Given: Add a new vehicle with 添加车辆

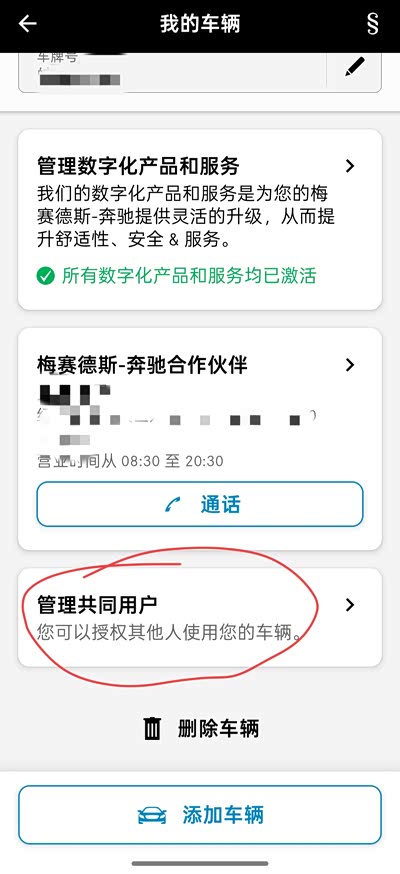Looking at the screenshot, I should (200, 815).
